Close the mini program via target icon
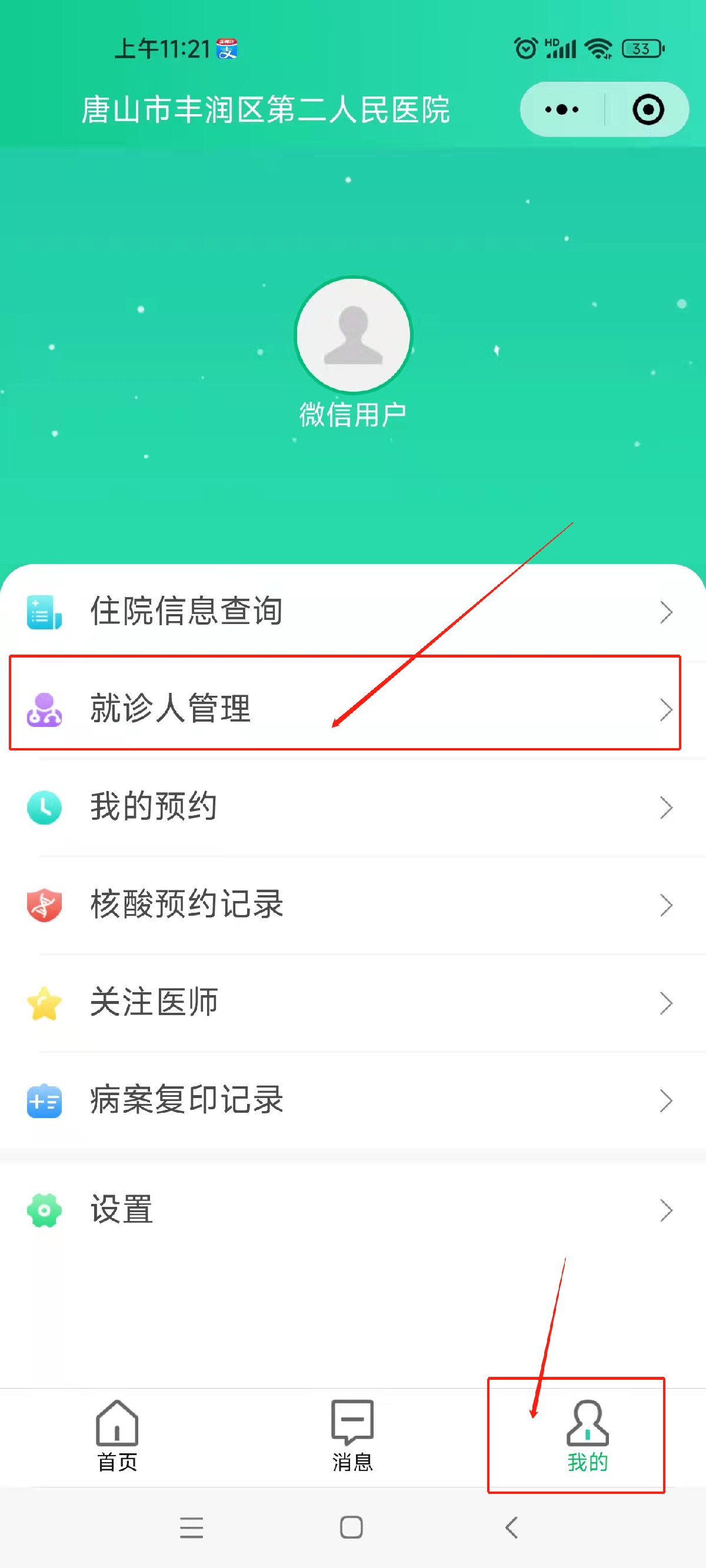 [x=648, y=109]
